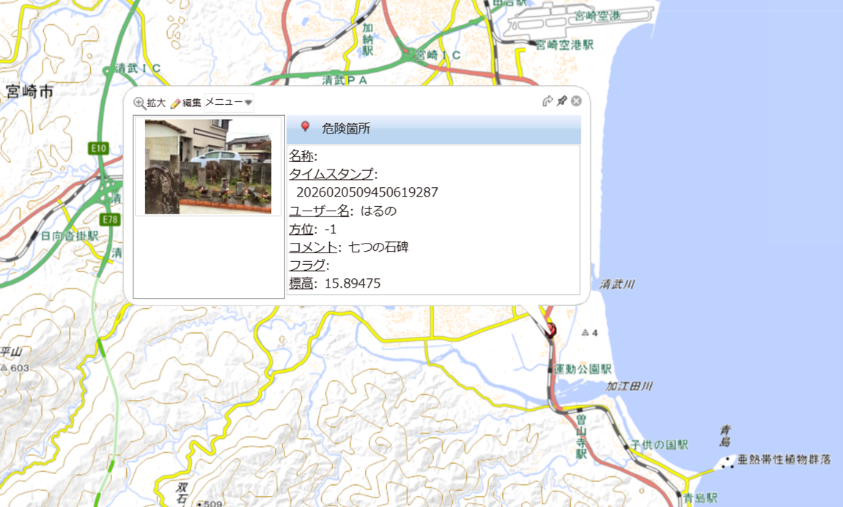Tap 拡大 to zoom to this feature

pos(149,102)
